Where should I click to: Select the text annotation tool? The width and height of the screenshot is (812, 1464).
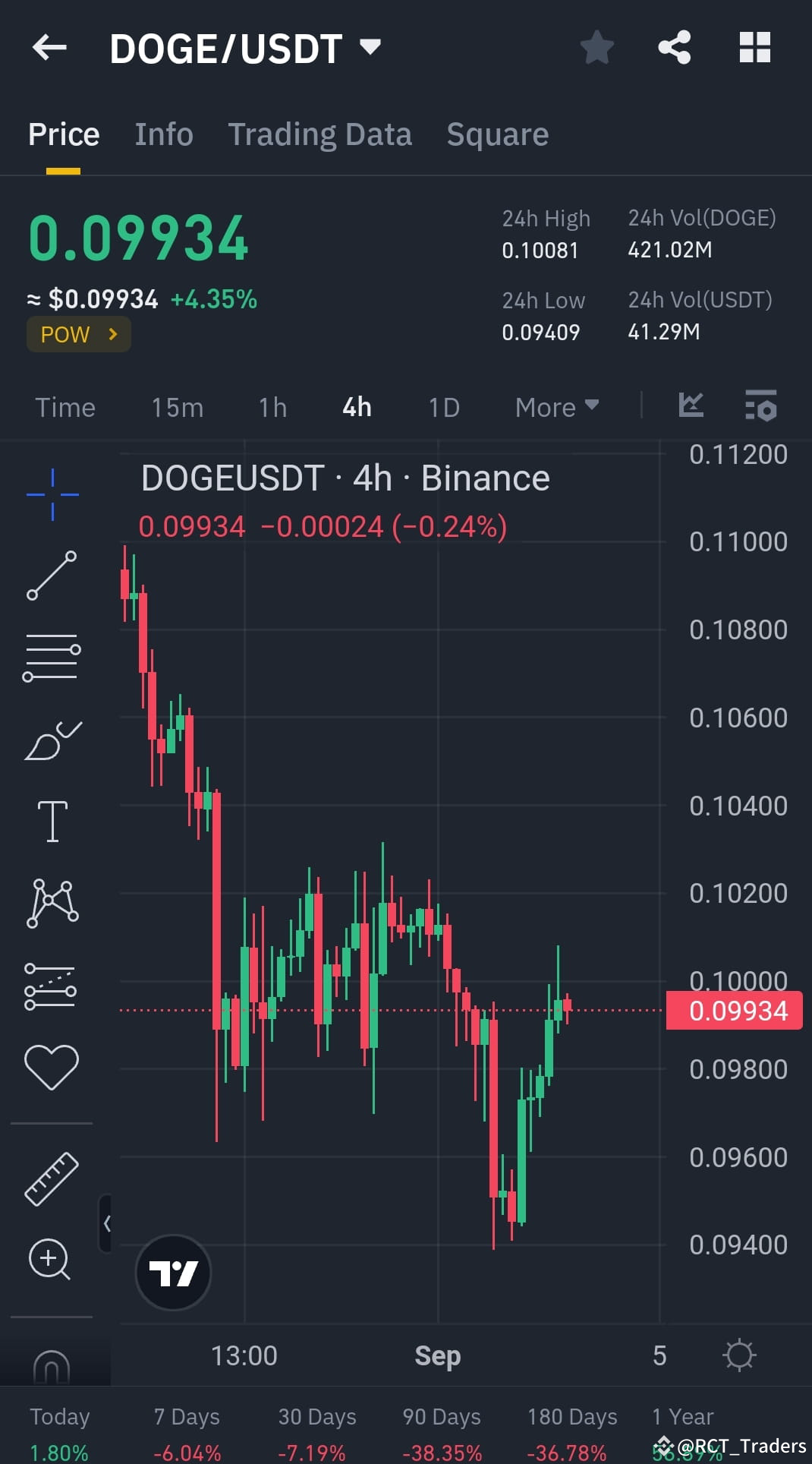click(52, 820)
